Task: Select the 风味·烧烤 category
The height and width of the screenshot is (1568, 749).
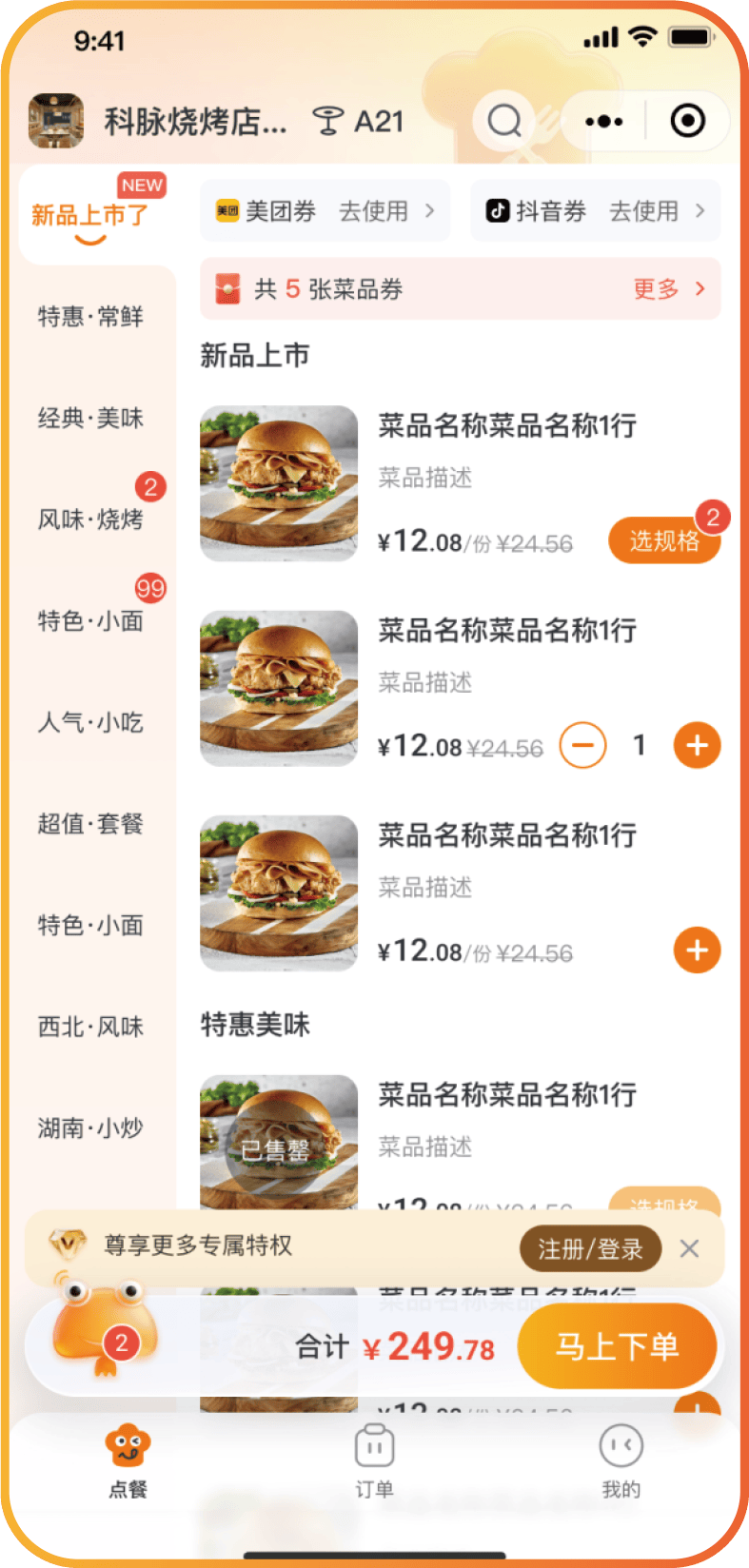Action: 90,519
